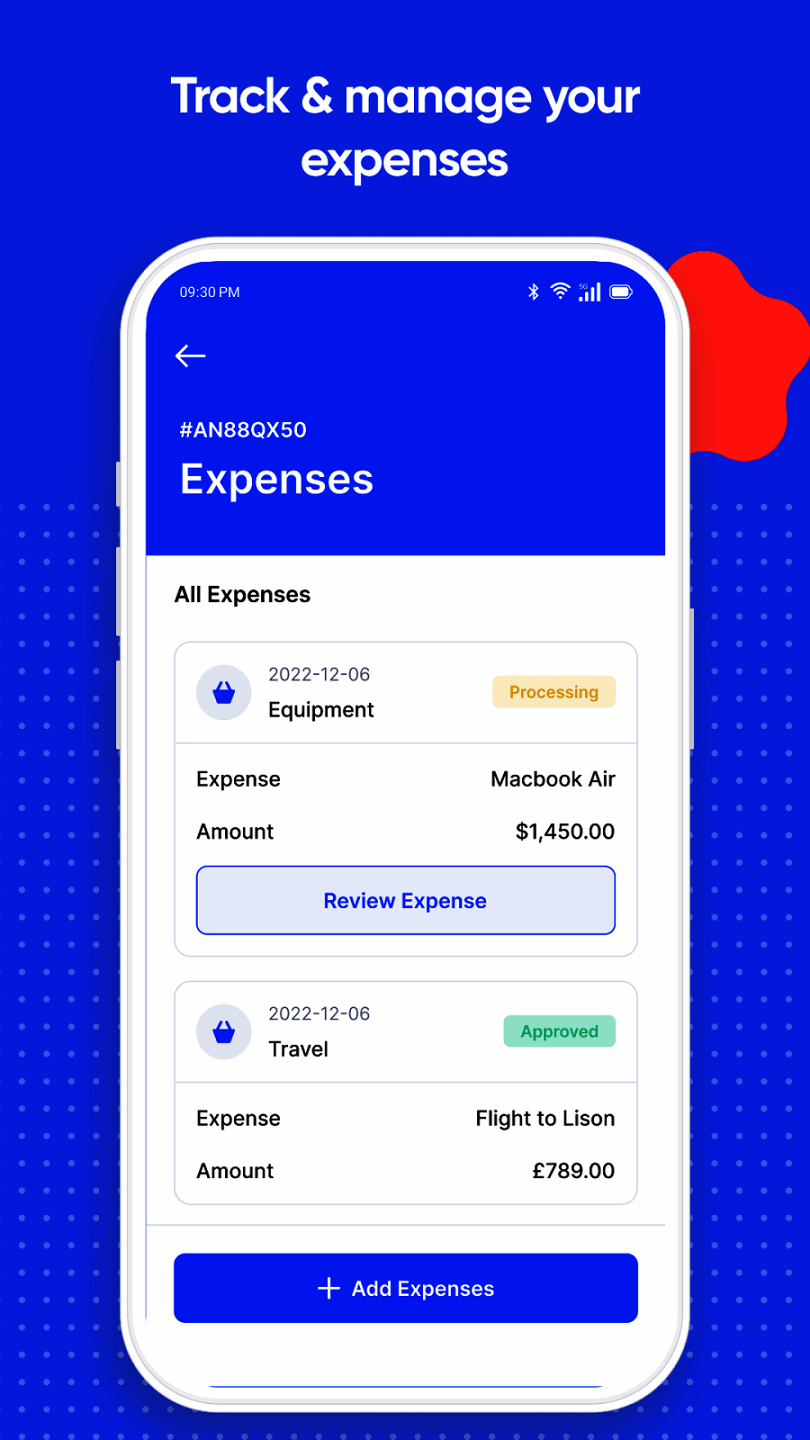Select the basket icon beside Equipment expense

click(x=223, y=692)
